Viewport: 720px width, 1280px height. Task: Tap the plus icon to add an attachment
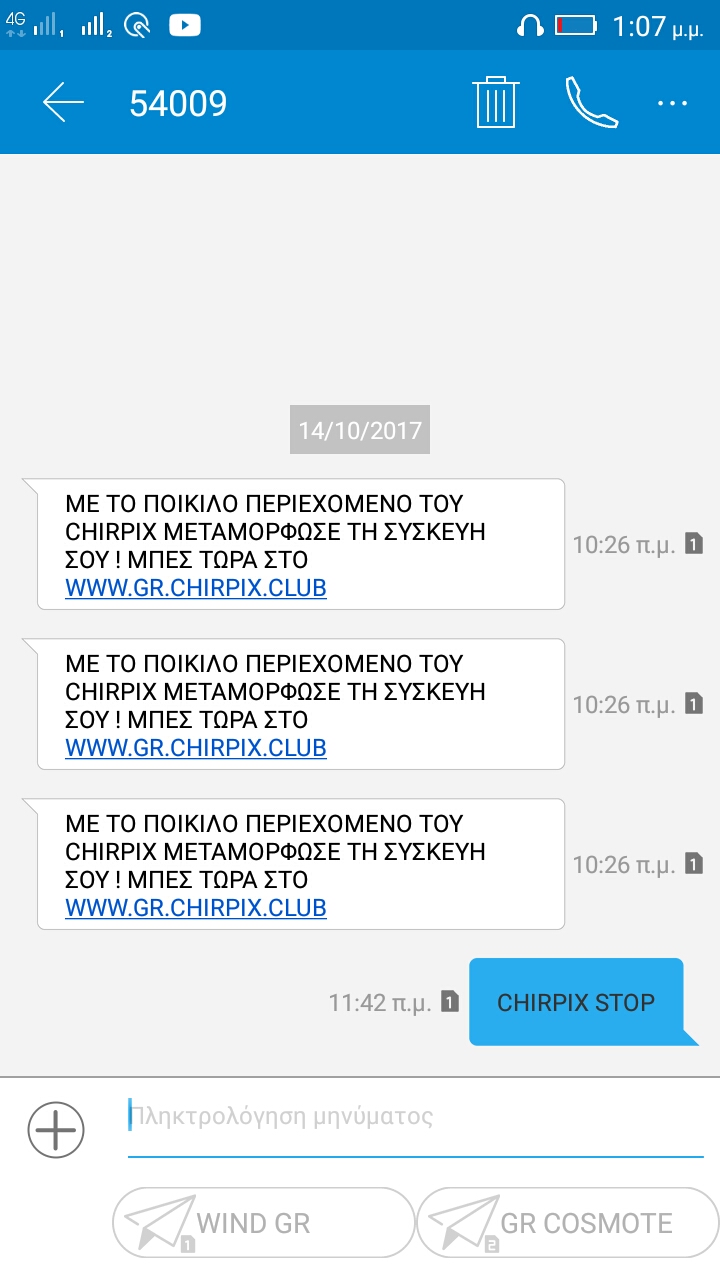click(x=56, y=1130)
